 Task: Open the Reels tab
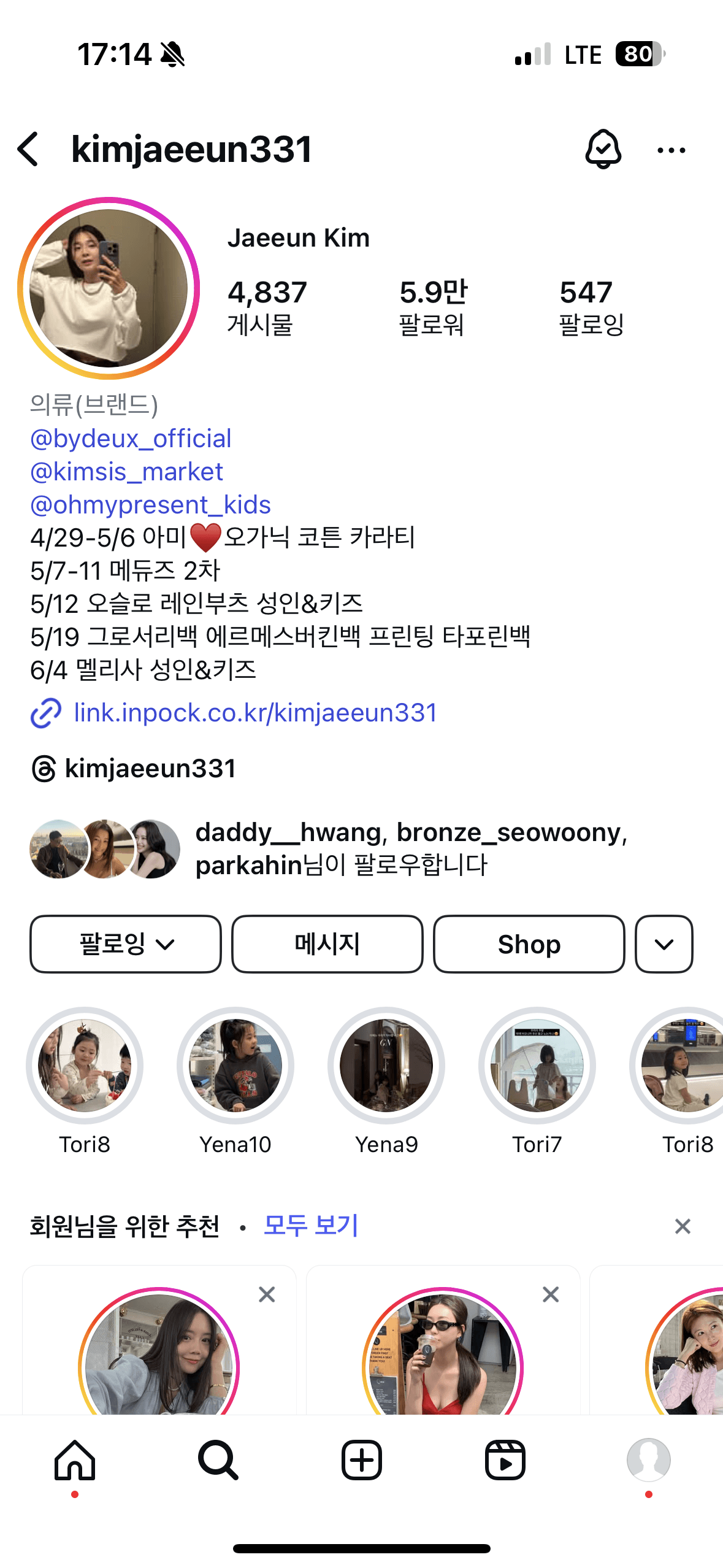(505, 1461)
